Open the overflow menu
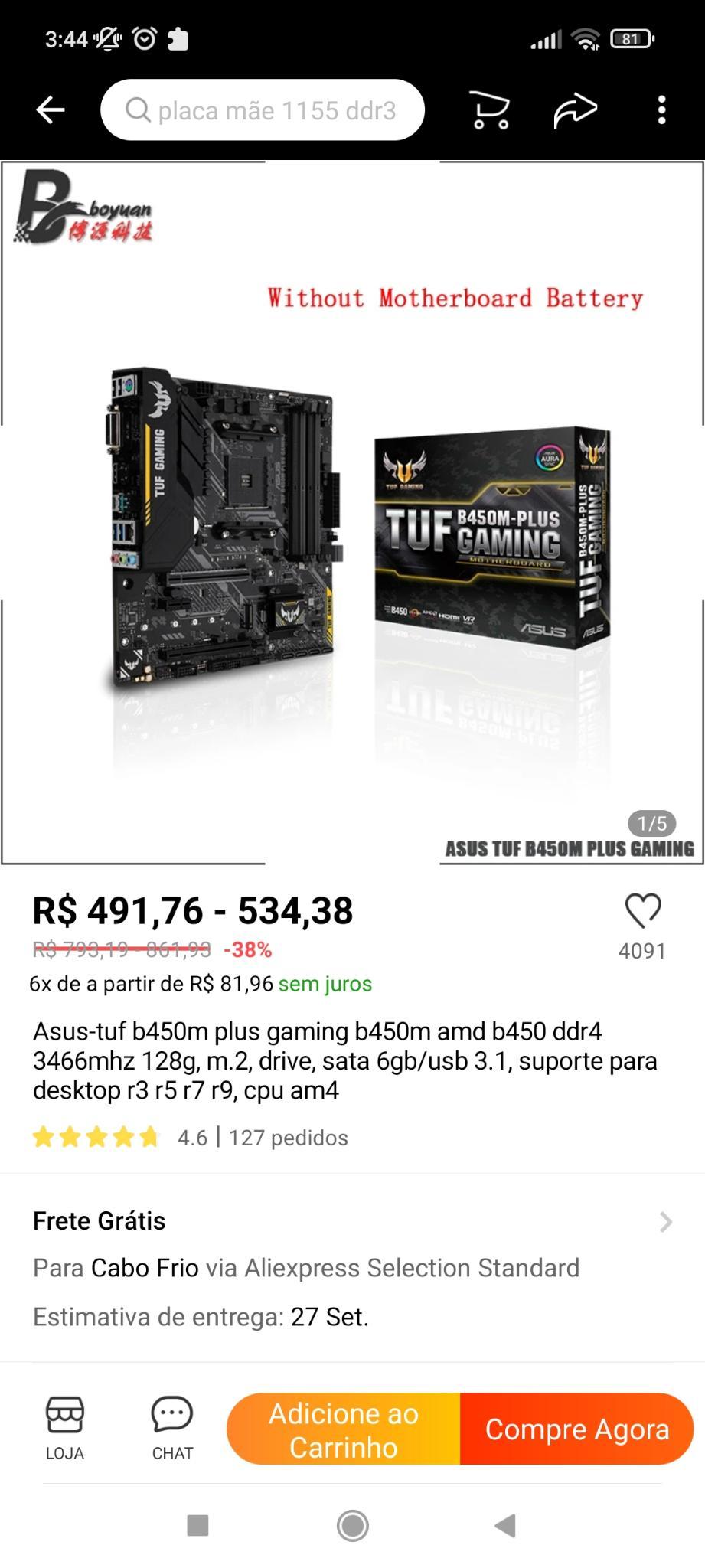Screen dimensions: 705x1568 coord(662,110)
